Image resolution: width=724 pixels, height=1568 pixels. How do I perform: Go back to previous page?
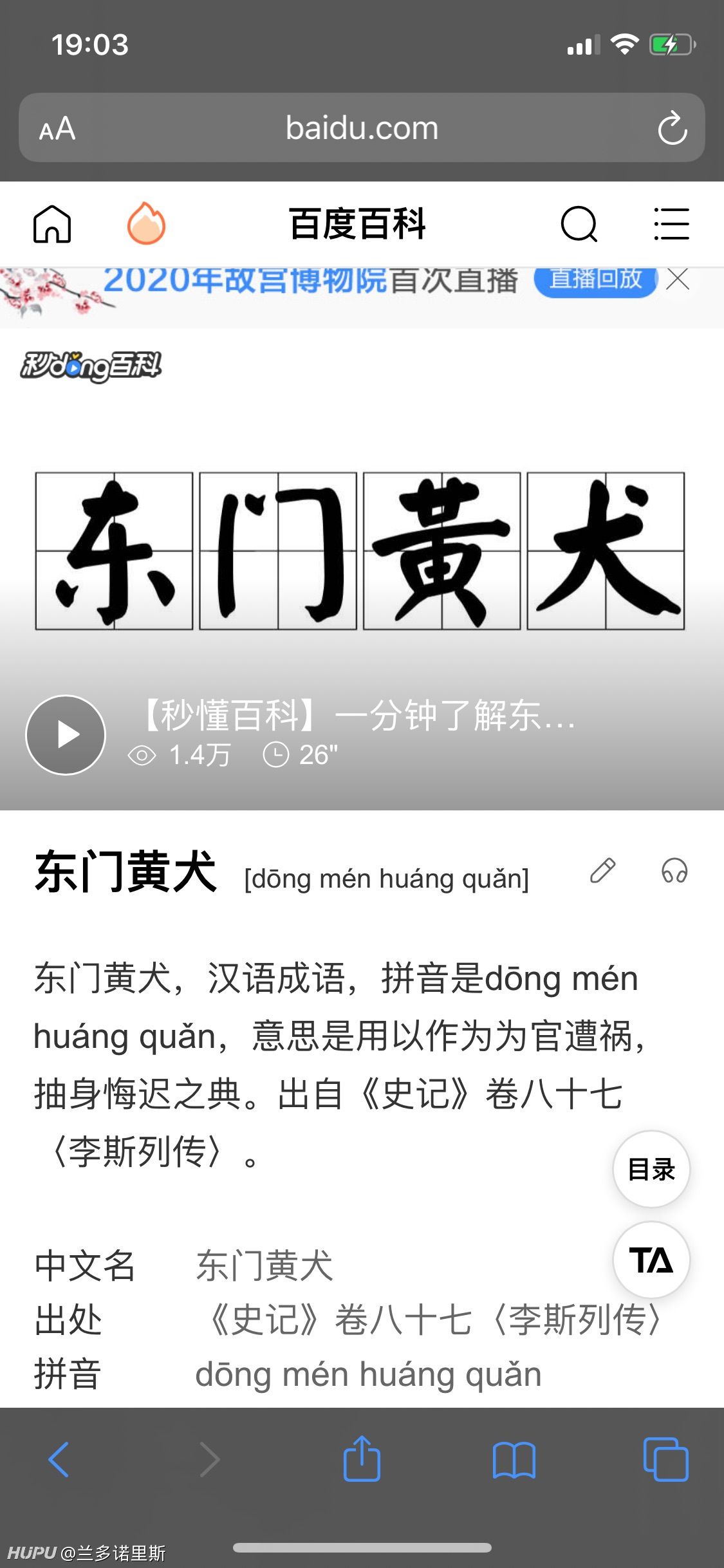tap(59, 1459)
